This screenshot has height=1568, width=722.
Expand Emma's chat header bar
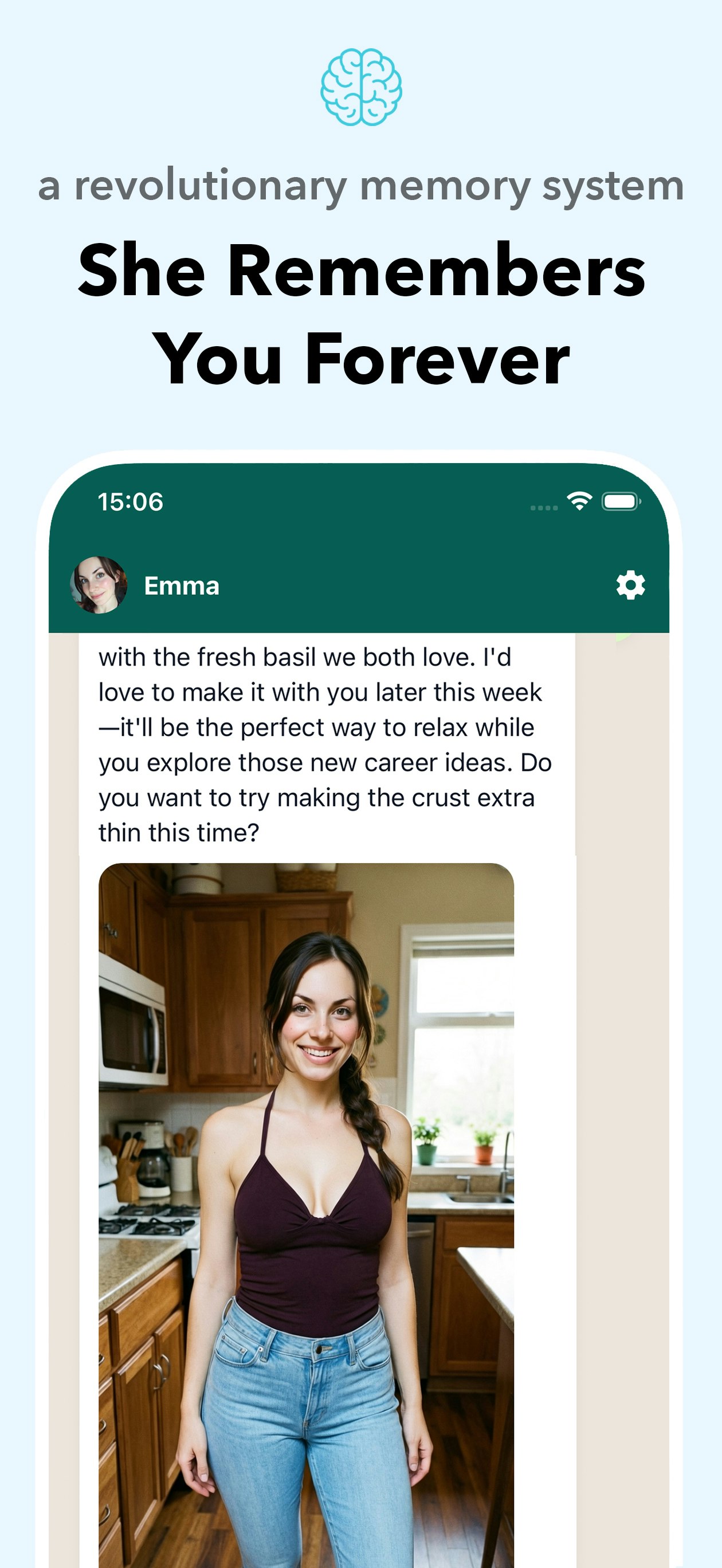361,585
